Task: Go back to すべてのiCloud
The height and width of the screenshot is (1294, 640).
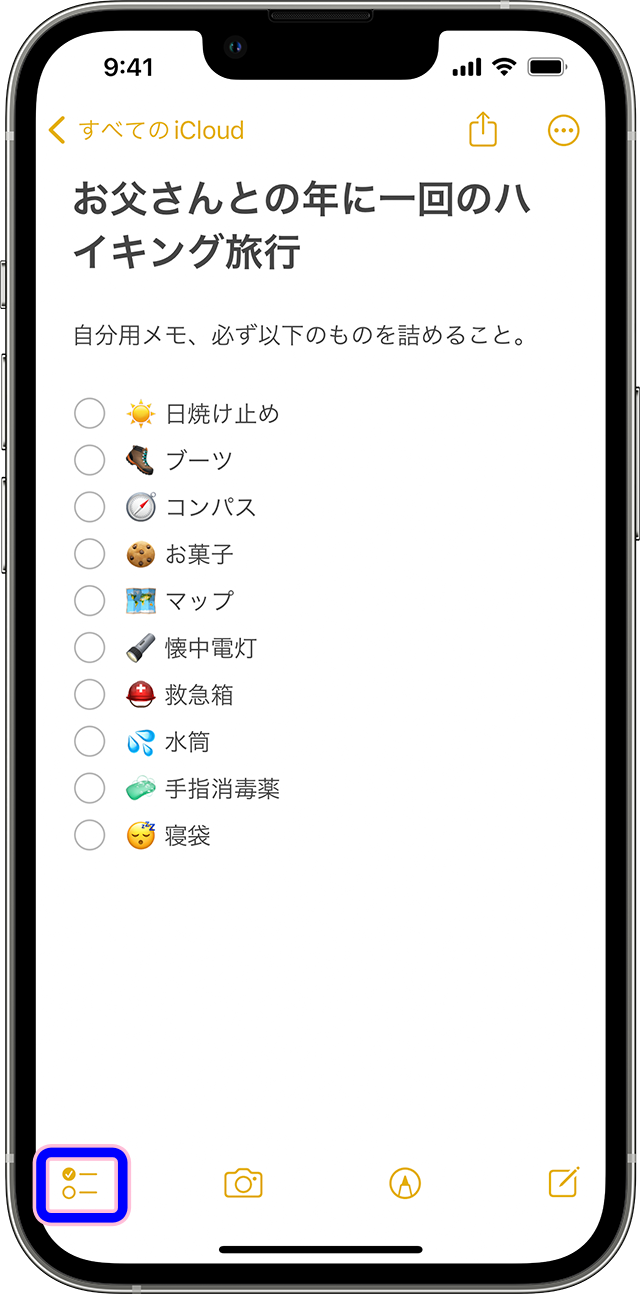Action: pyautogui.click(x=146, y=130)
